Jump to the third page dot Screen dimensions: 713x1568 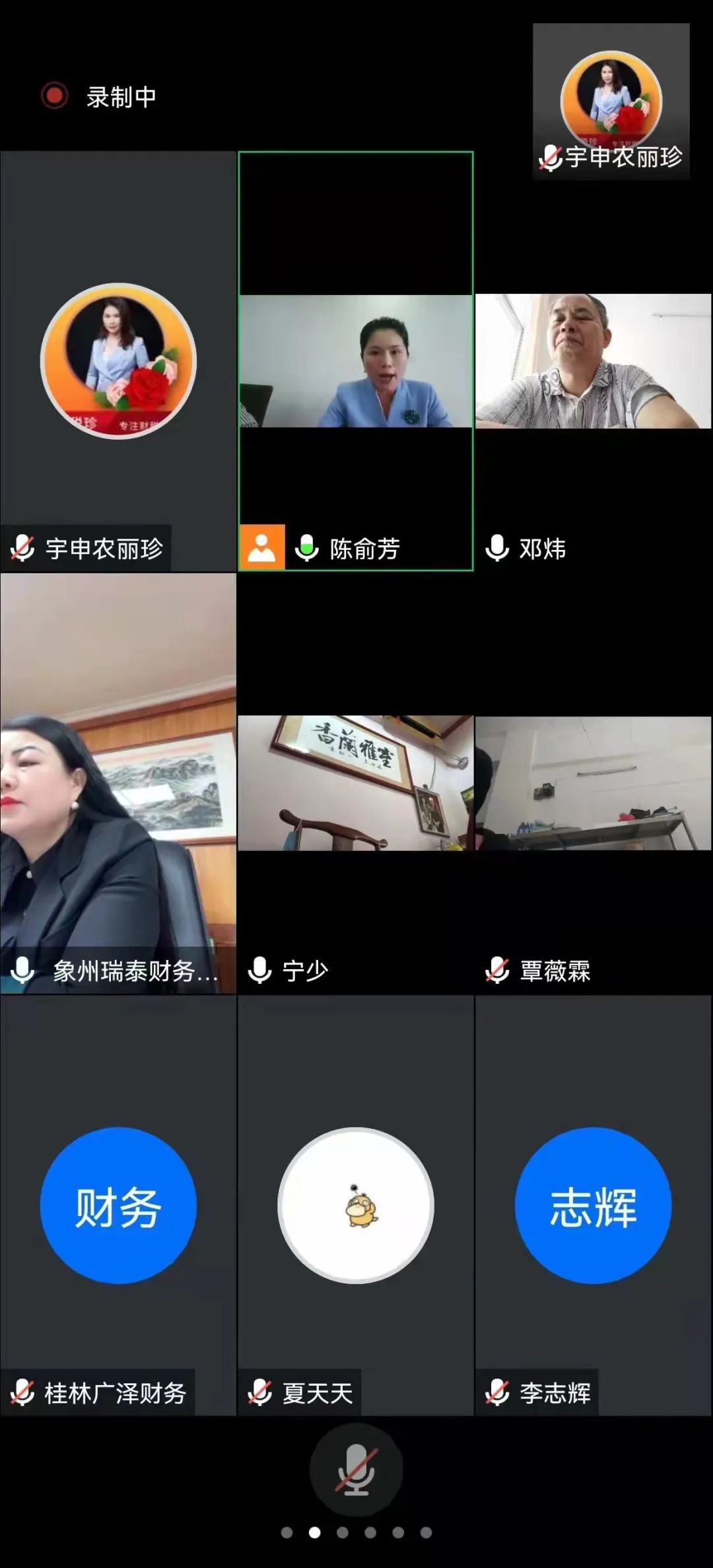pos(342,1532)
